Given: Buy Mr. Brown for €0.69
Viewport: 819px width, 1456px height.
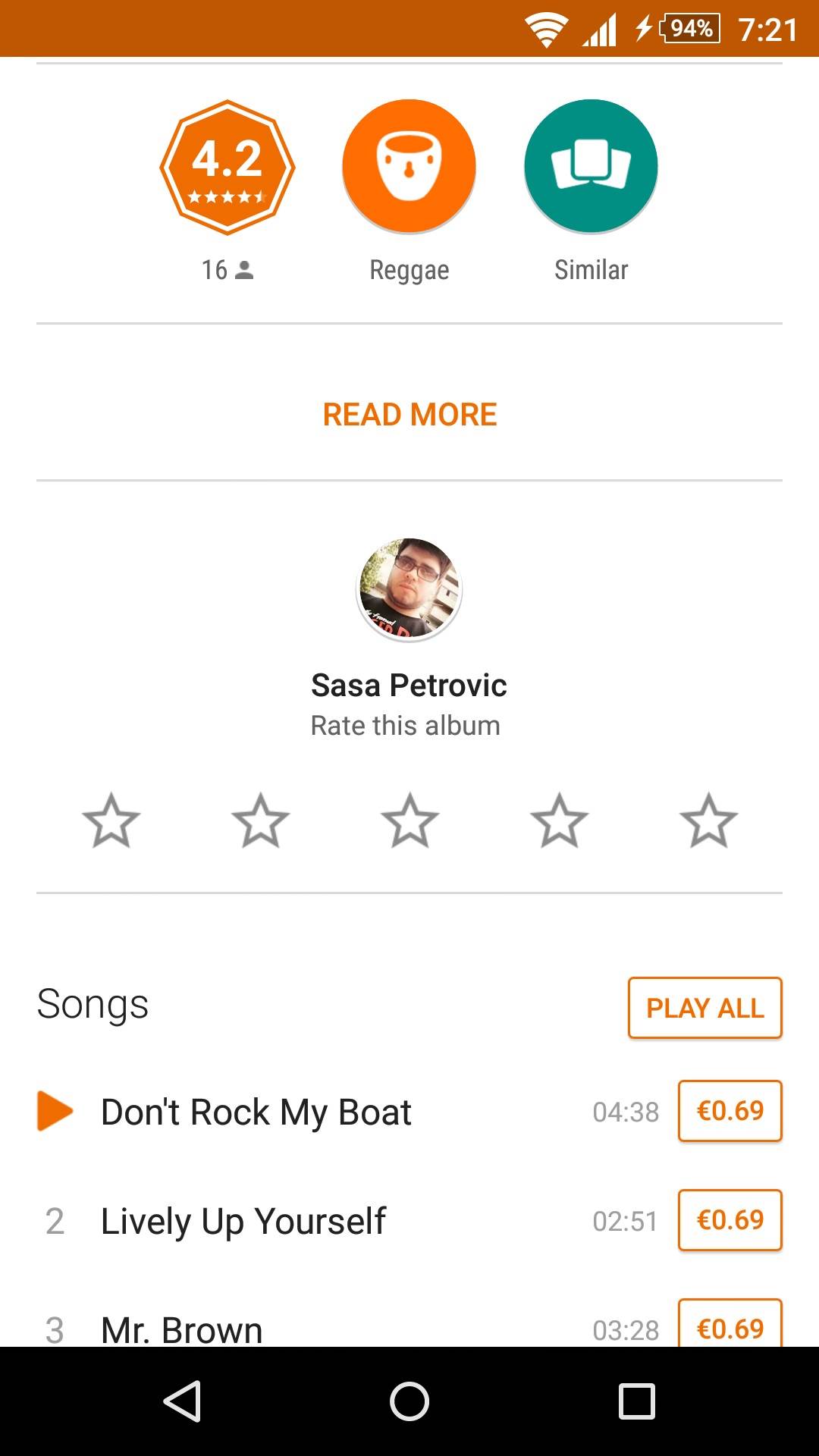Looking at the screenshot, I should [x=730, y=1327].
